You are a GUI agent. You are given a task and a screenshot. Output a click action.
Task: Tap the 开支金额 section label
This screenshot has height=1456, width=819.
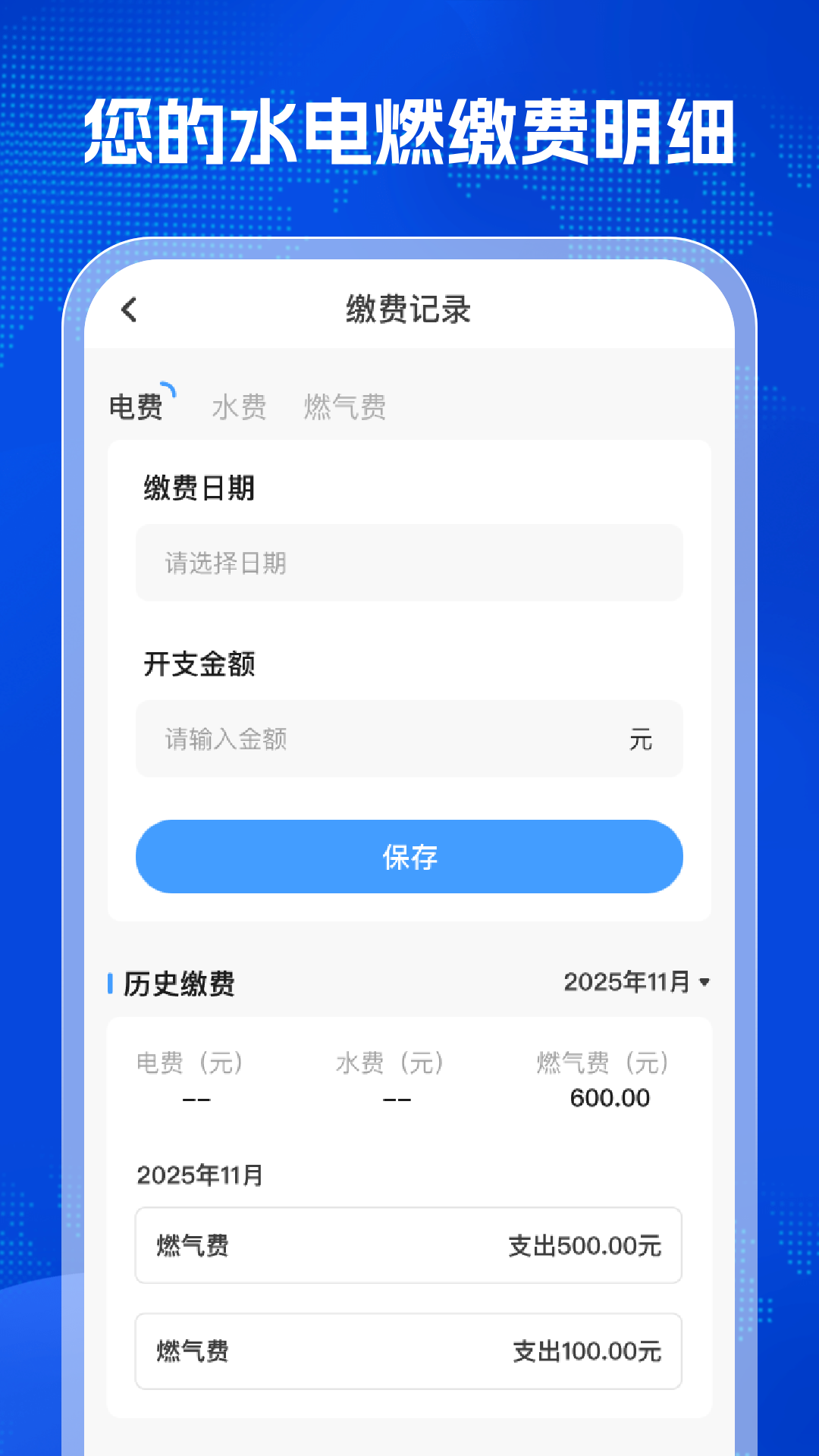[x=200, y=664]
